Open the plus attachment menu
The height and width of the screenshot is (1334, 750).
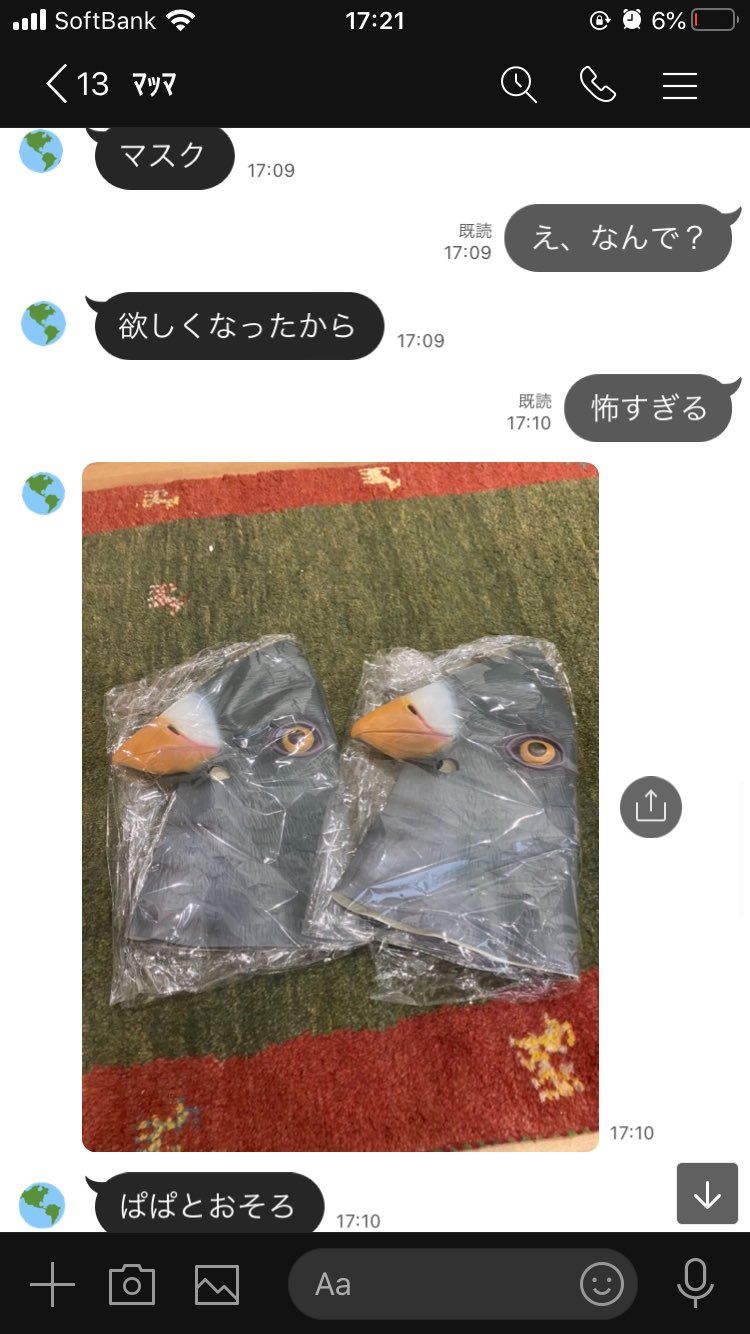[52, 1284]
